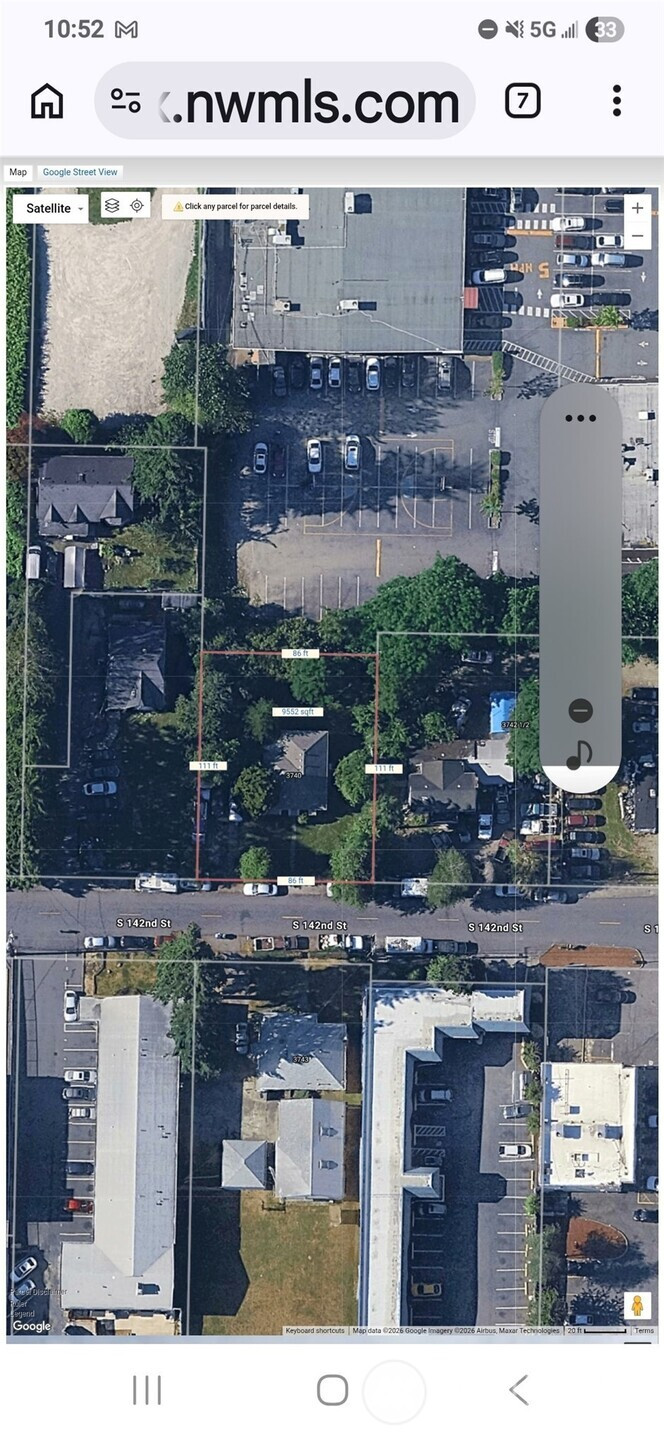Open volume panel more options dots

[x=580, y=418]
